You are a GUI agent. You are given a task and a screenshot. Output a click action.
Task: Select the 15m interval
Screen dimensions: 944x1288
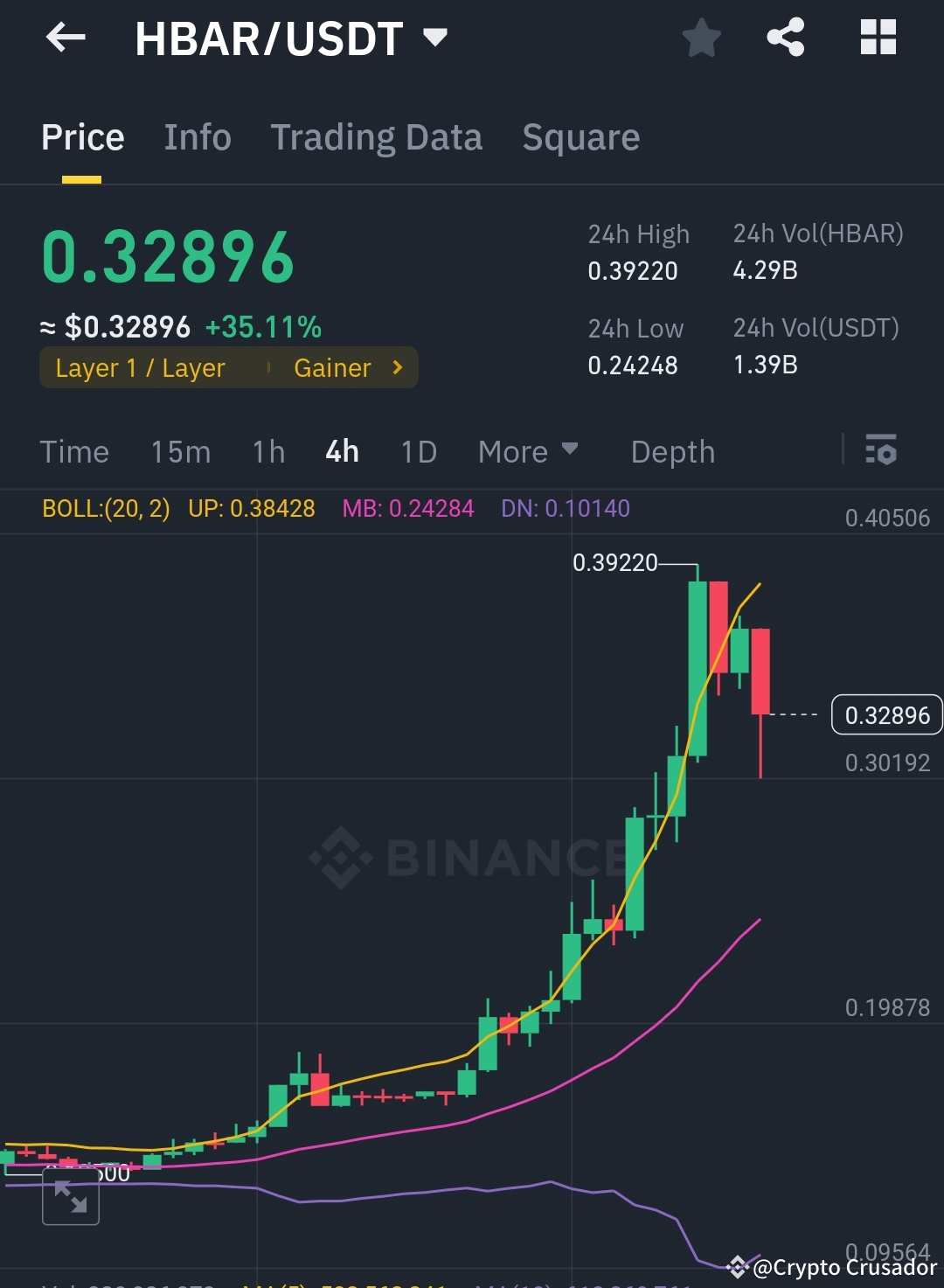point(180,451)
